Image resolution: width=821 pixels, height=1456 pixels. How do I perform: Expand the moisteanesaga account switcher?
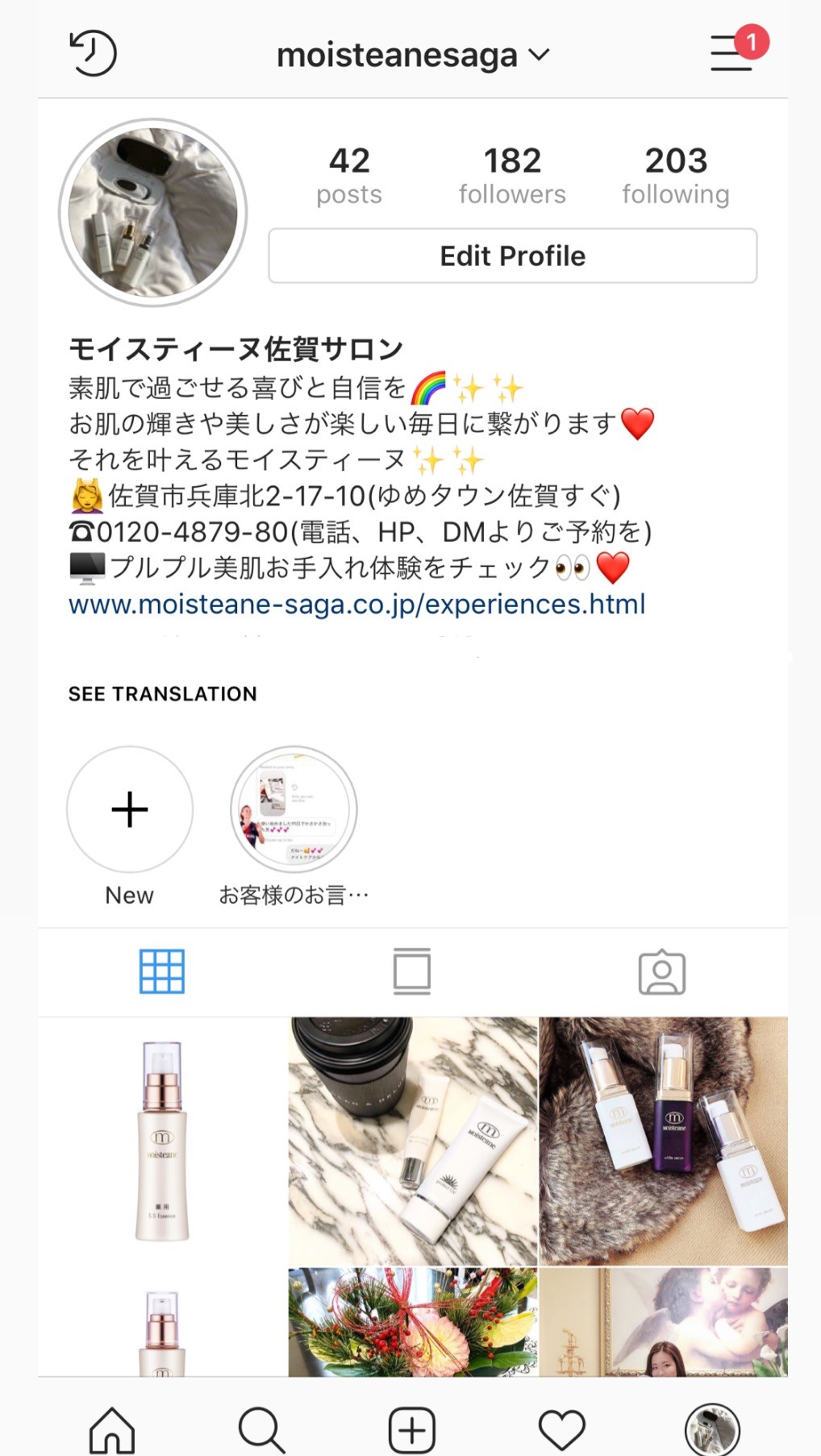[412, 55]
